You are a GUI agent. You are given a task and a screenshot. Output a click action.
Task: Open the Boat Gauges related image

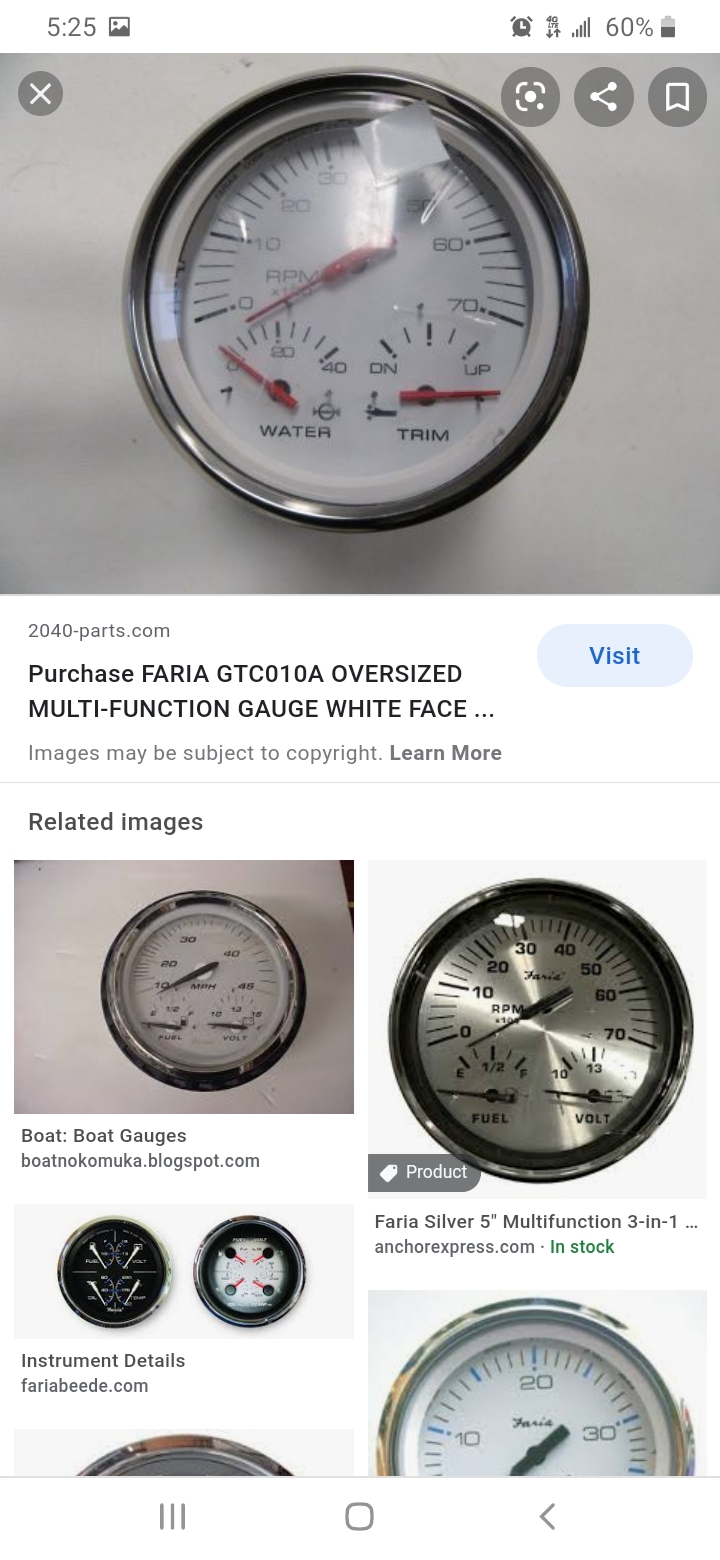[x=184, y=987]
